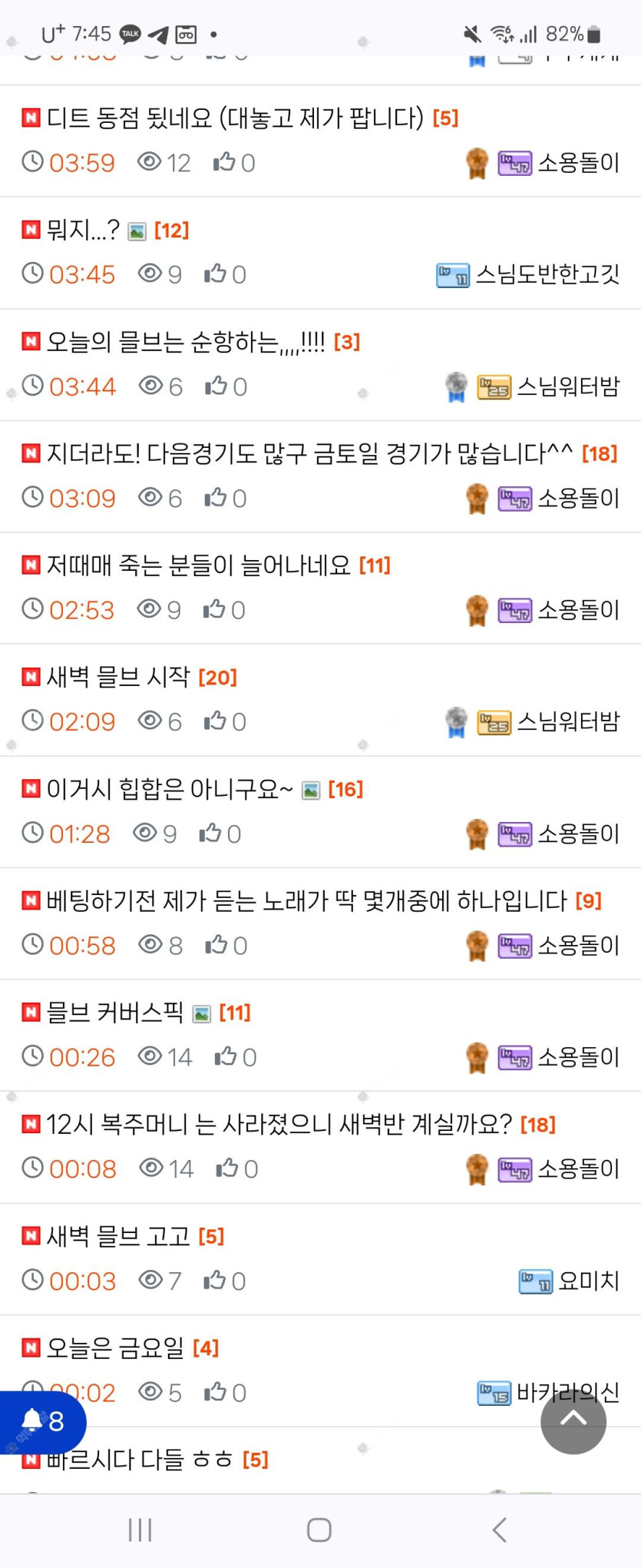
Task: Go back with the system back button
Action: (500, 1530)
